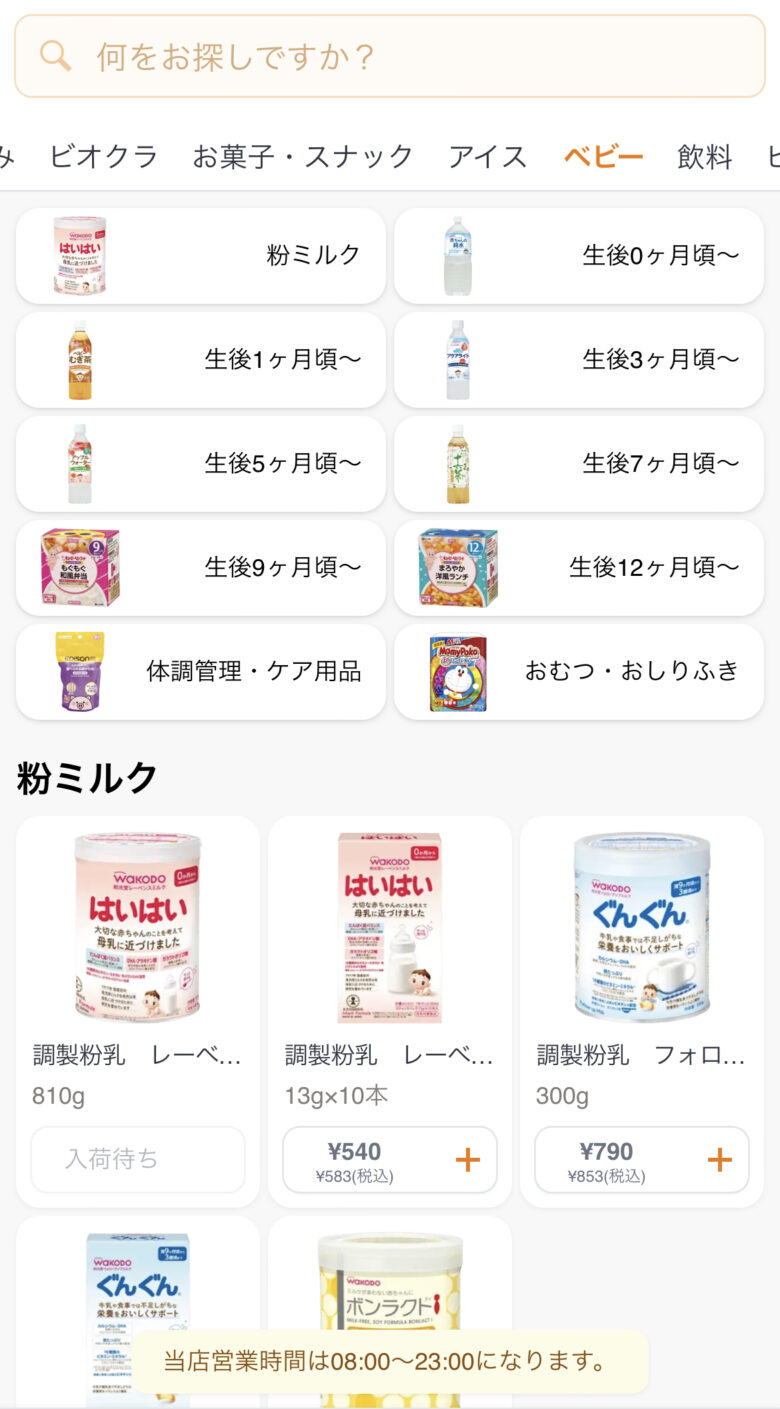Screen dimensions: 780x1409
Task: Open the 生後7ヶ月頃〜 category
Action: coord(578,463)
